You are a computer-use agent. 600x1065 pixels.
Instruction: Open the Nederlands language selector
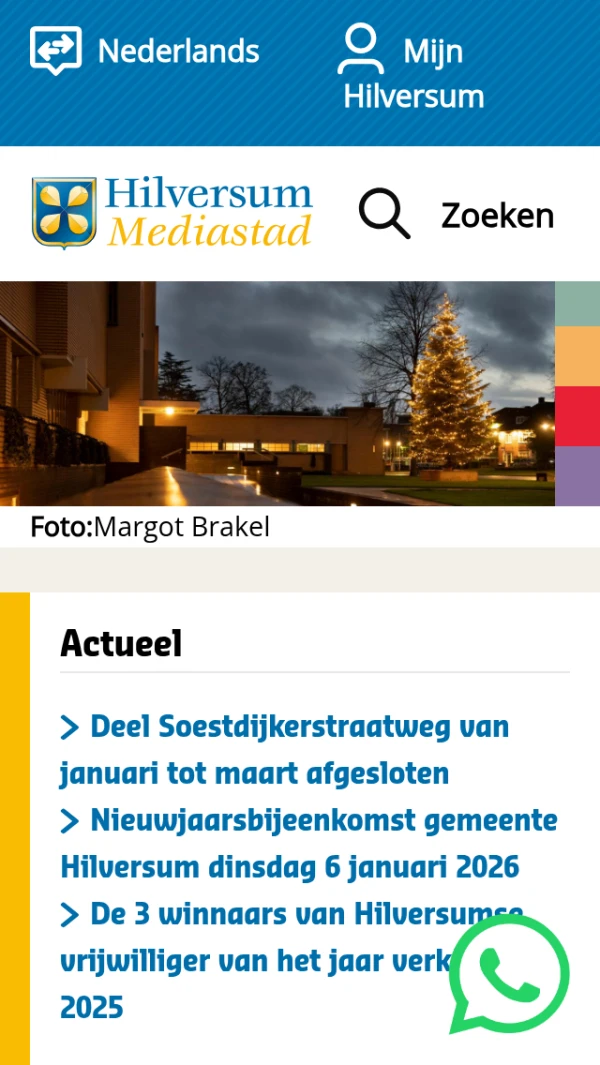tap(146, 51)
